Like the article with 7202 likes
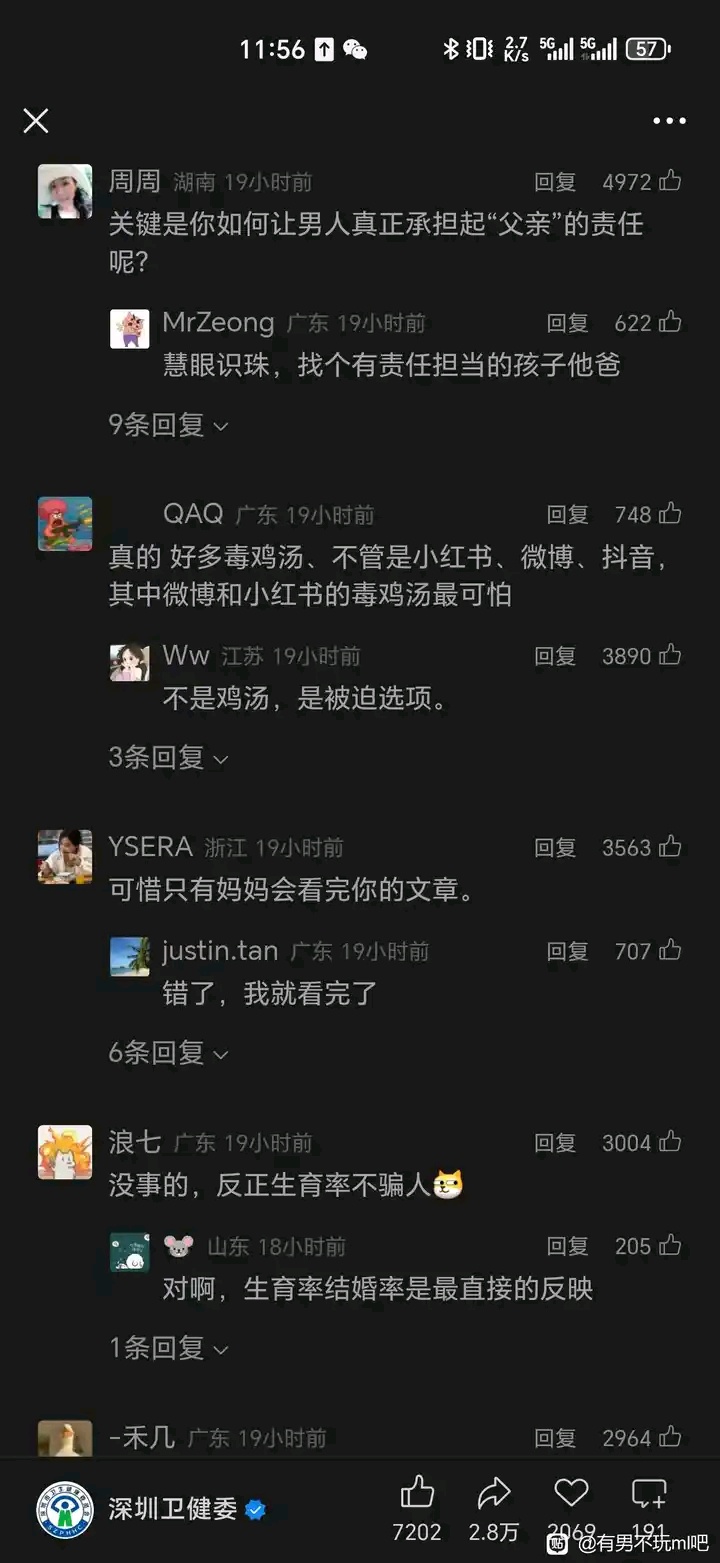The image size is (720, 1563). (417, 1495)
